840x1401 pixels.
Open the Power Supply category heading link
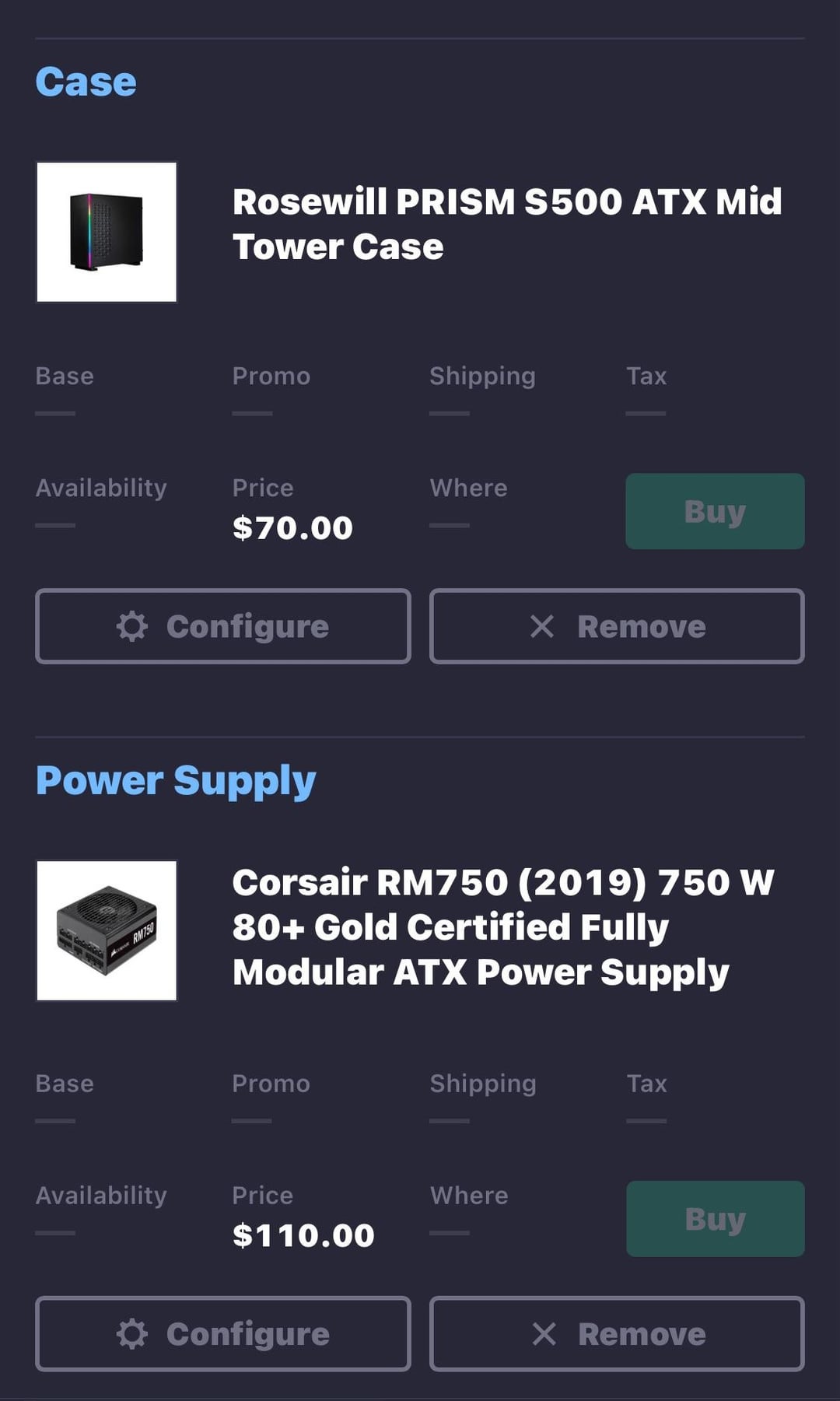tap(176, 781)
